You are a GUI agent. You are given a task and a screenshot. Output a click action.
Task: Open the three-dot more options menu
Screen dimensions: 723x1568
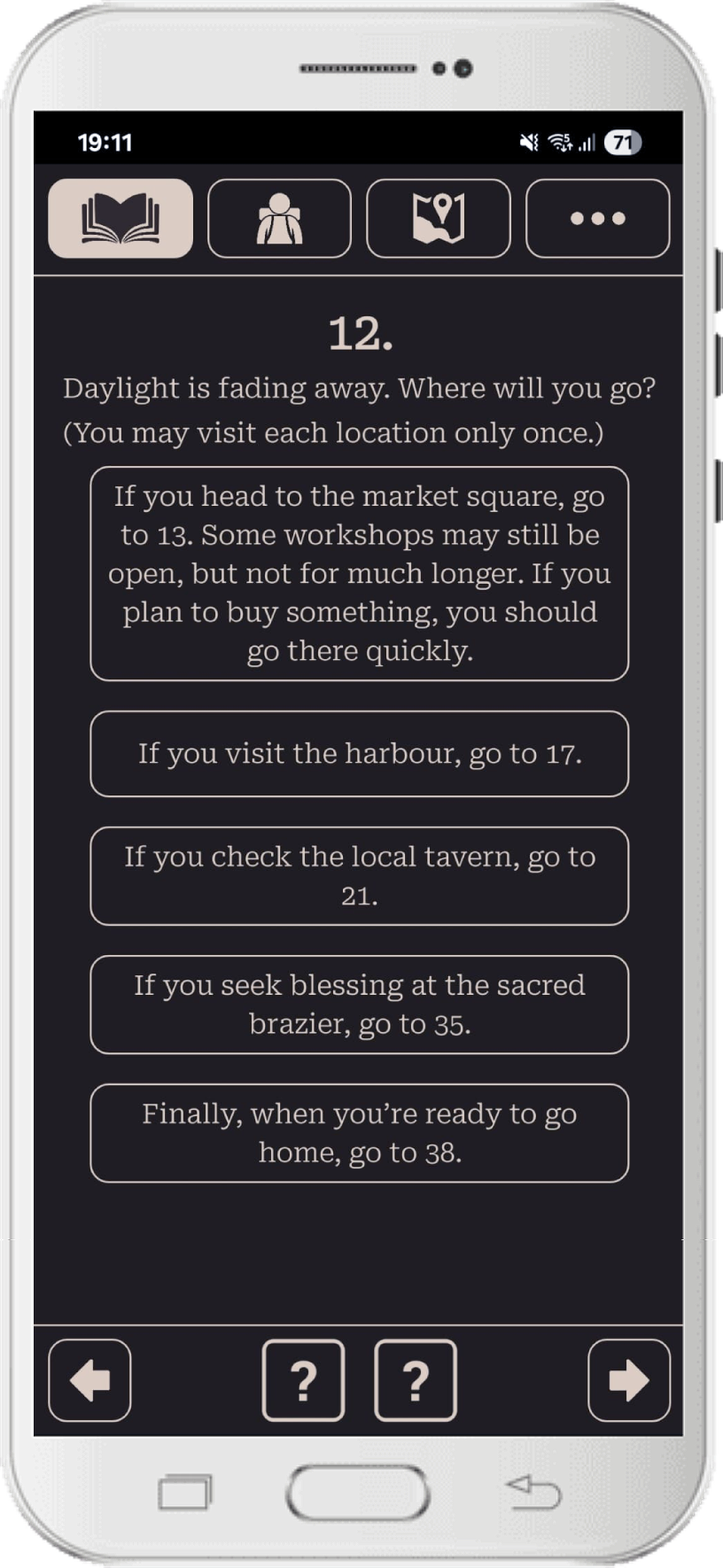pos(597,219)
